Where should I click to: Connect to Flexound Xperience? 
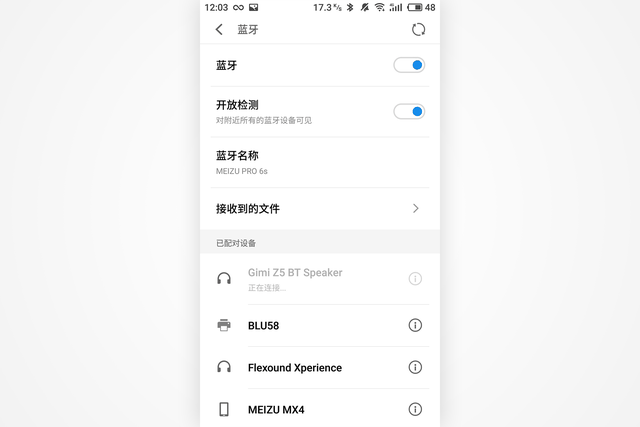295,367
